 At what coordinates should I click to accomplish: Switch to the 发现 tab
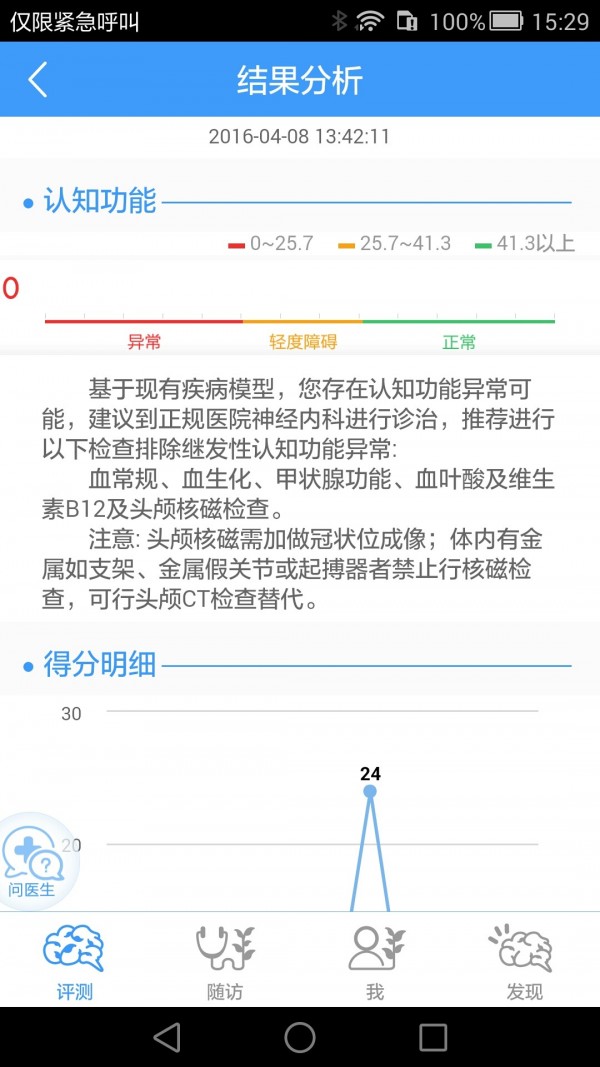pyautogui.click(x=524, y=961)
